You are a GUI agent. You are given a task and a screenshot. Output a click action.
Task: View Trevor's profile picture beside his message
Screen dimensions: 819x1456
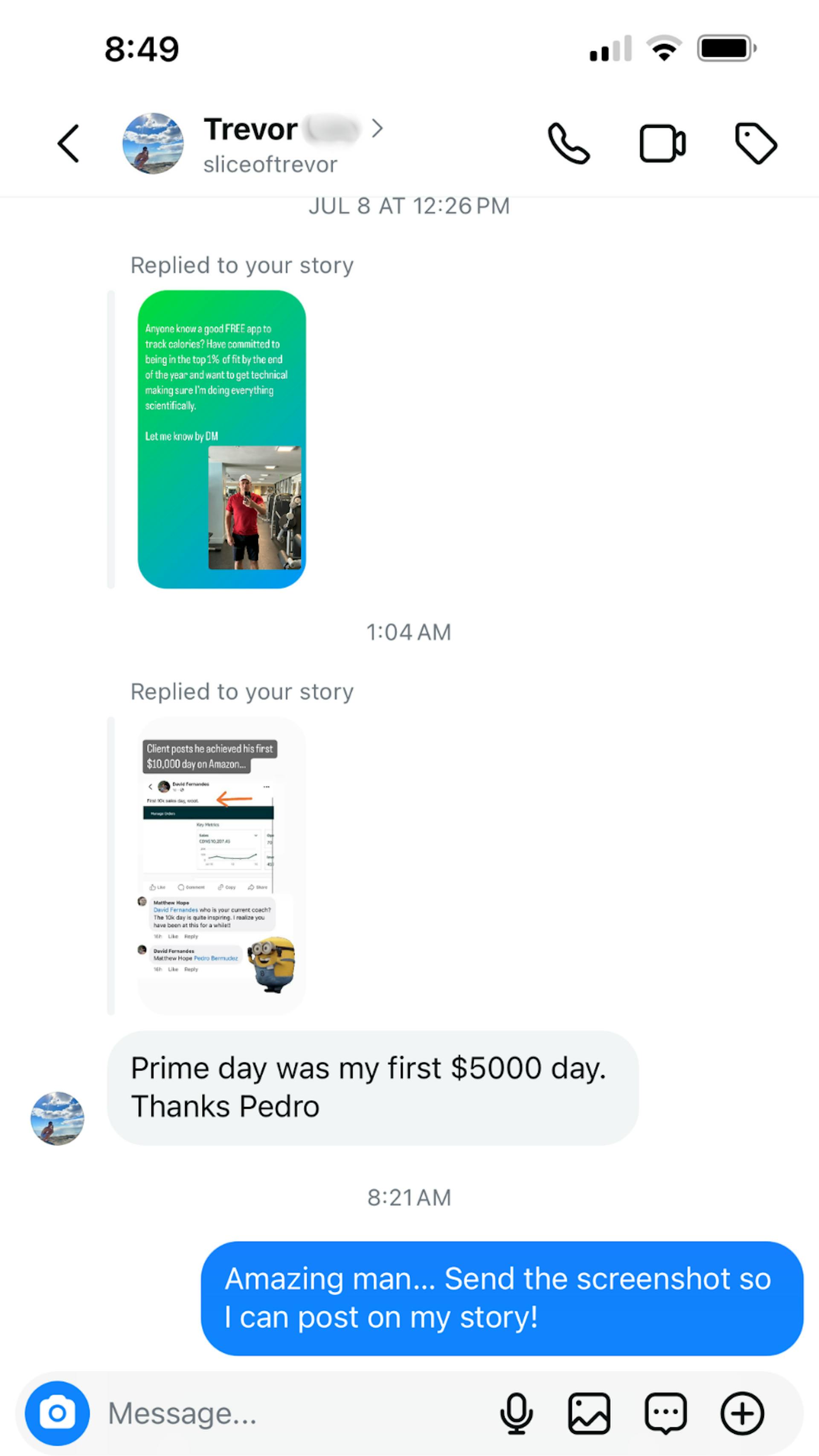tap(57, 1118)
